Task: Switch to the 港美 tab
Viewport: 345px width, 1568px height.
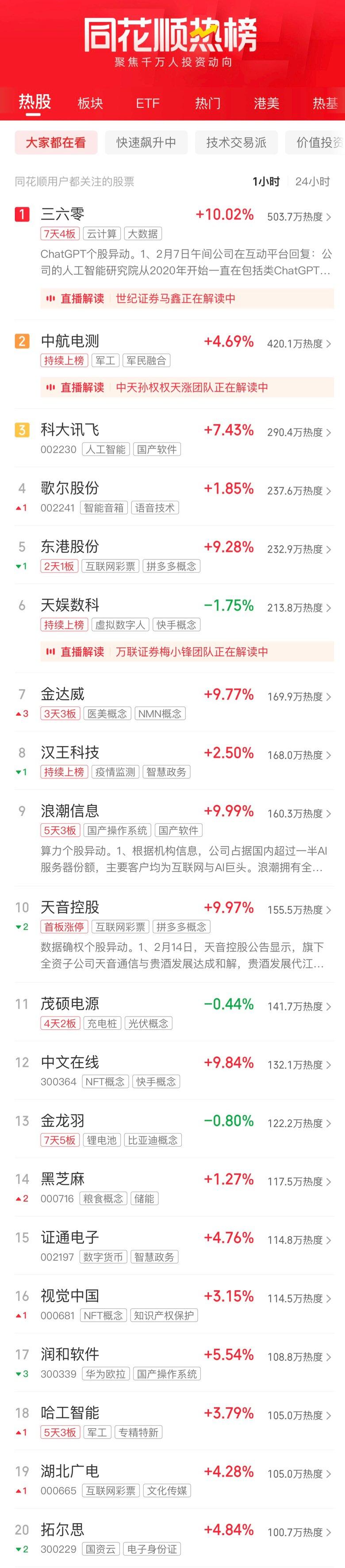Action: (266, 104)
